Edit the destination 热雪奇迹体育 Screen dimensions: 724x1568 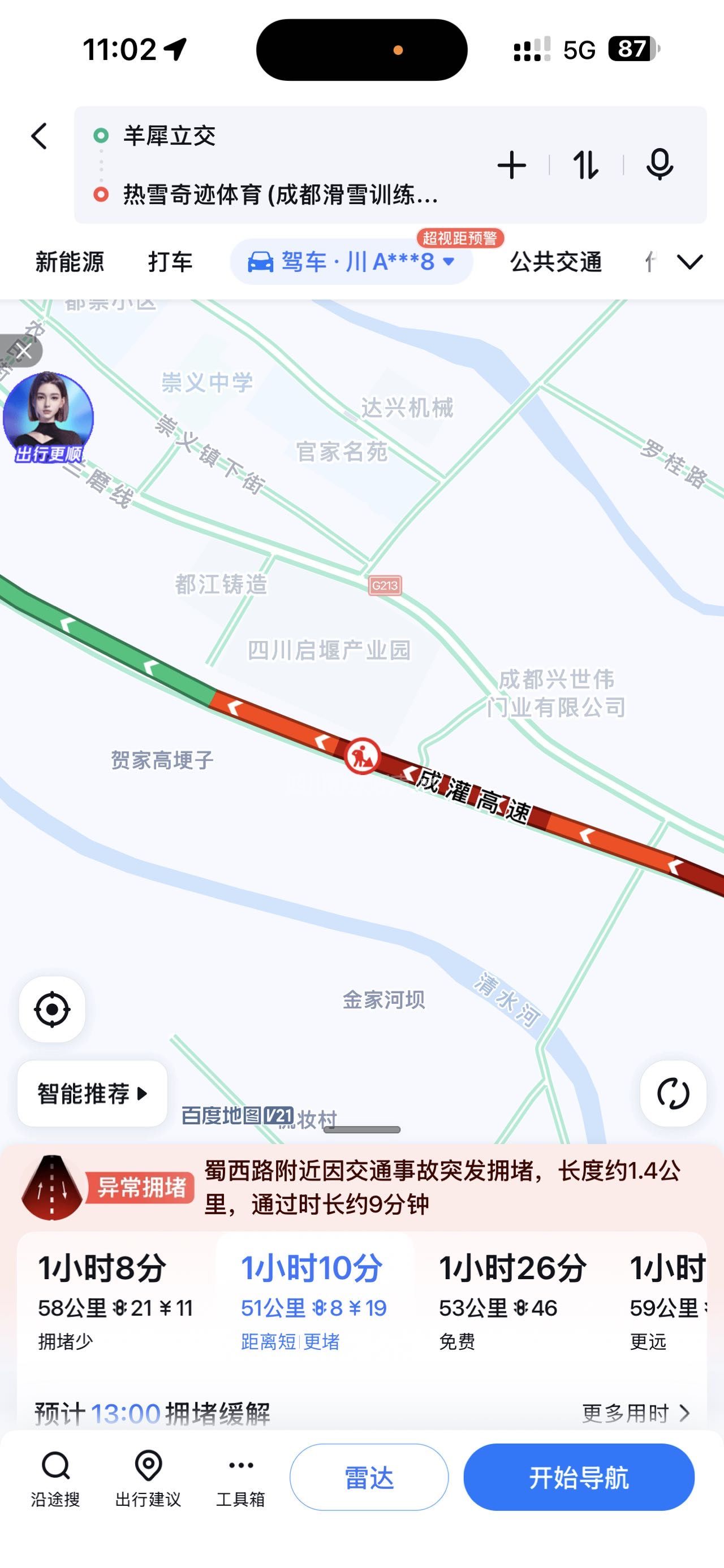click(x=280, y=195)
